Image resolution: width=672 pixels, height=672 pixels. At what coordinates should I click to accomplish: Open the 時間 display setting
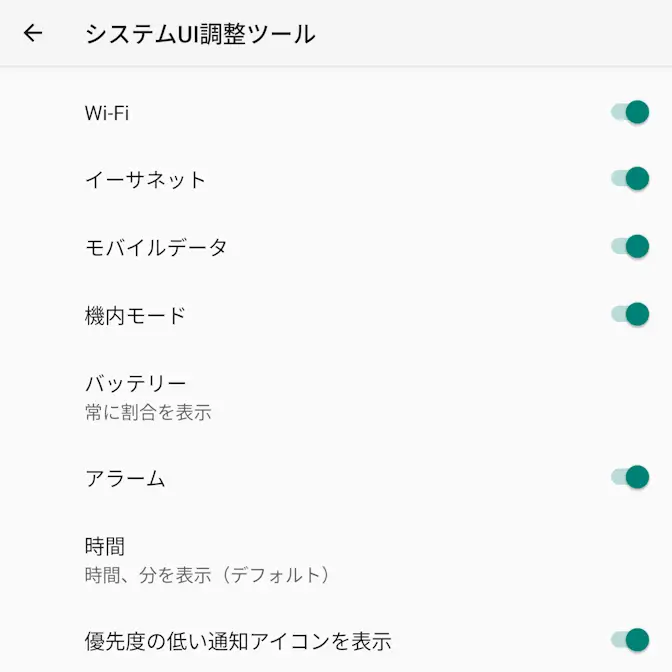point(206,560)
